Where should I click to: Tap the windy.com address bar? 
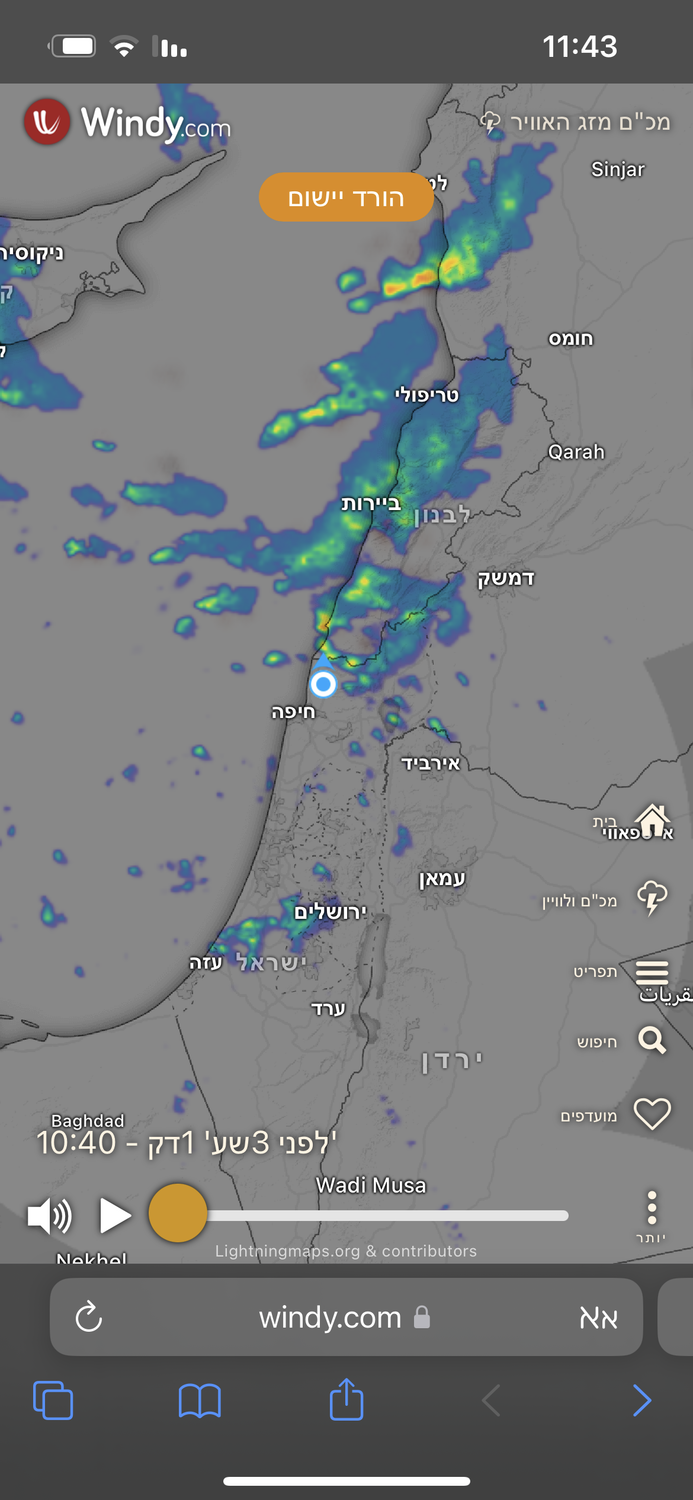pos(345,1317)
